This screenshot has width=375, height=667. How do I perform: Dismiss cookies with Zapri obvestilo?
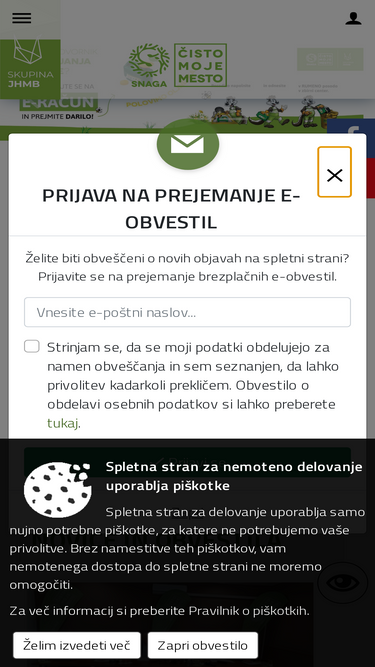pyautogui.click(x=203, y=645)
